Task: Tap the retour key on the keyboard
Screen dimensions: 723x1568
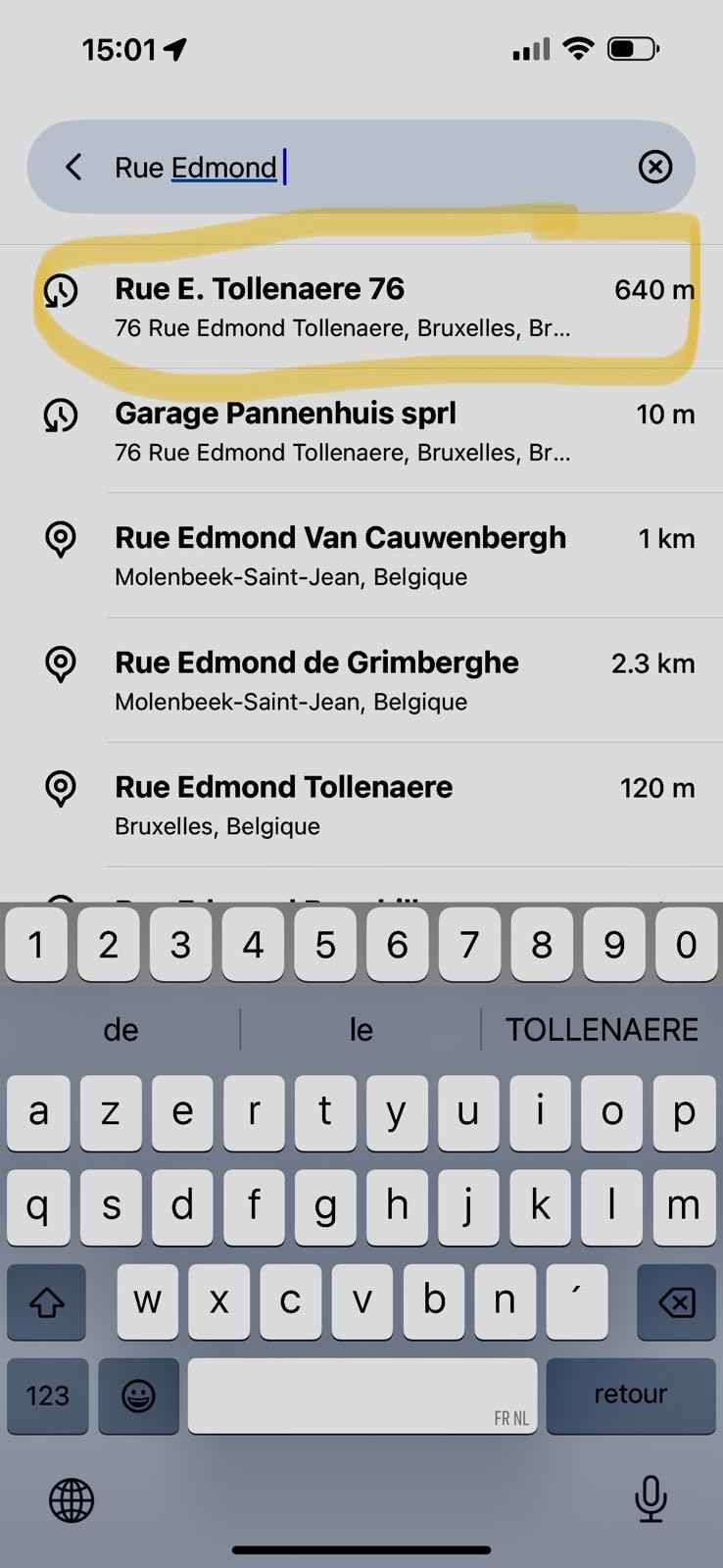Action: point(630,1395)
